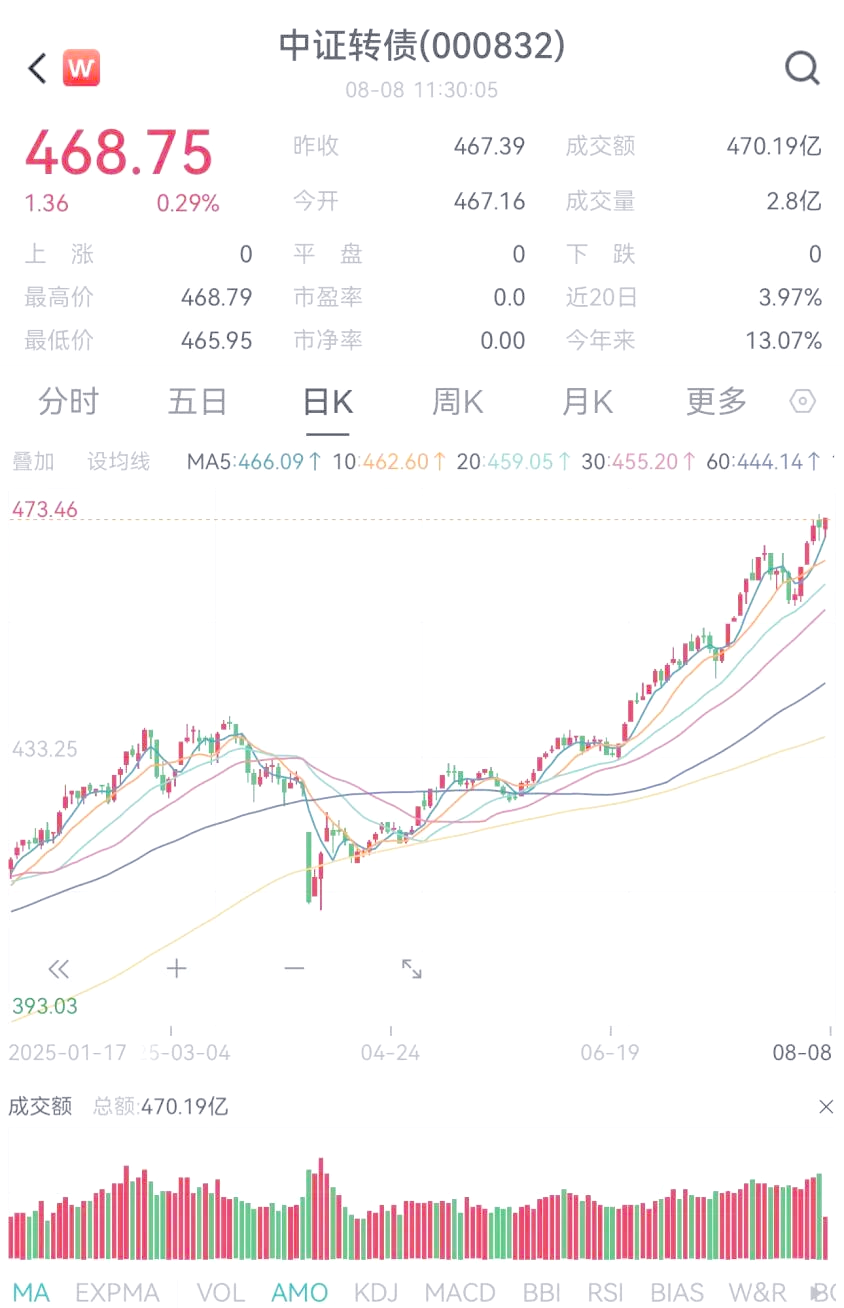Switch to the 分时 tab

tap(67, 401)
